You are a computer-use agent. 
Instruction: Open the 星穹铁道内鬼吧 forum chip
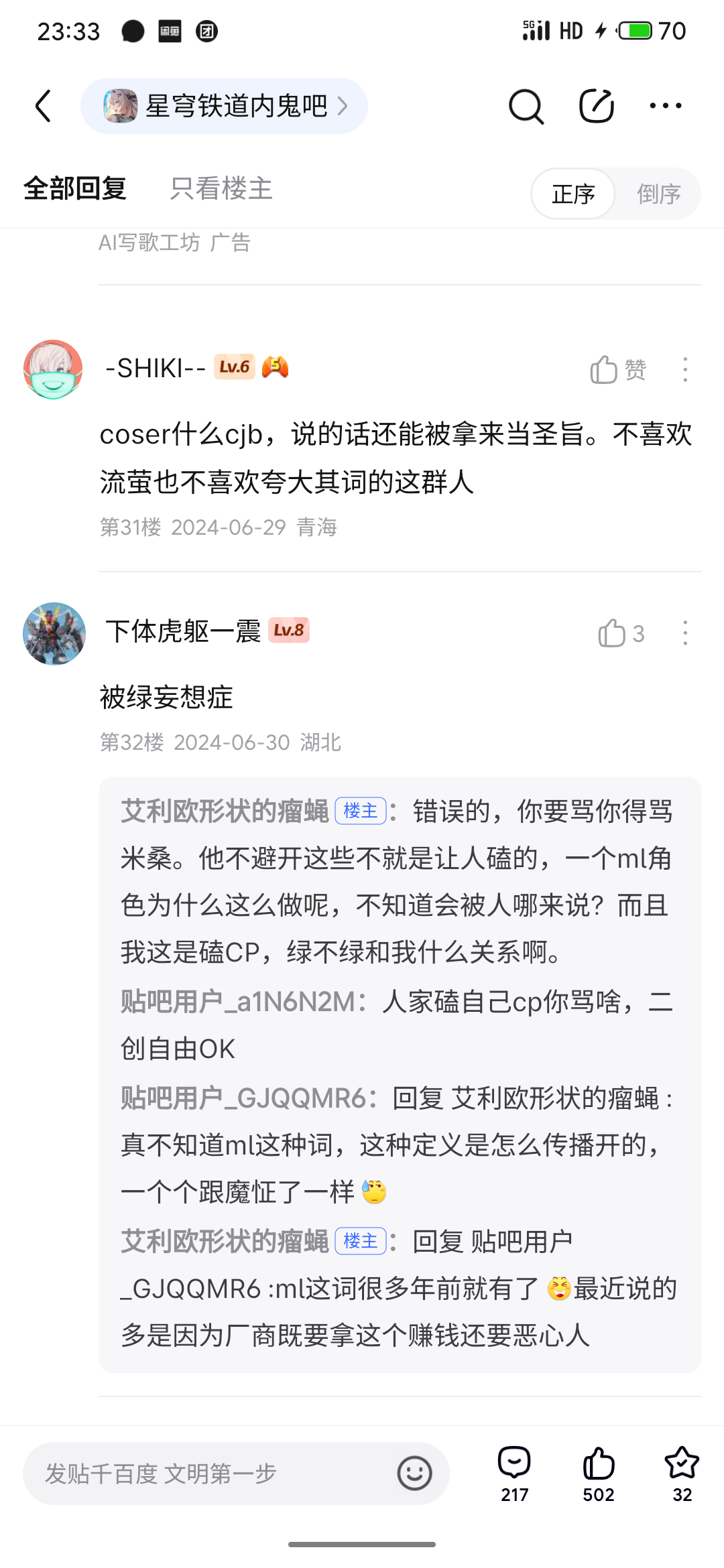pos(224,106)
